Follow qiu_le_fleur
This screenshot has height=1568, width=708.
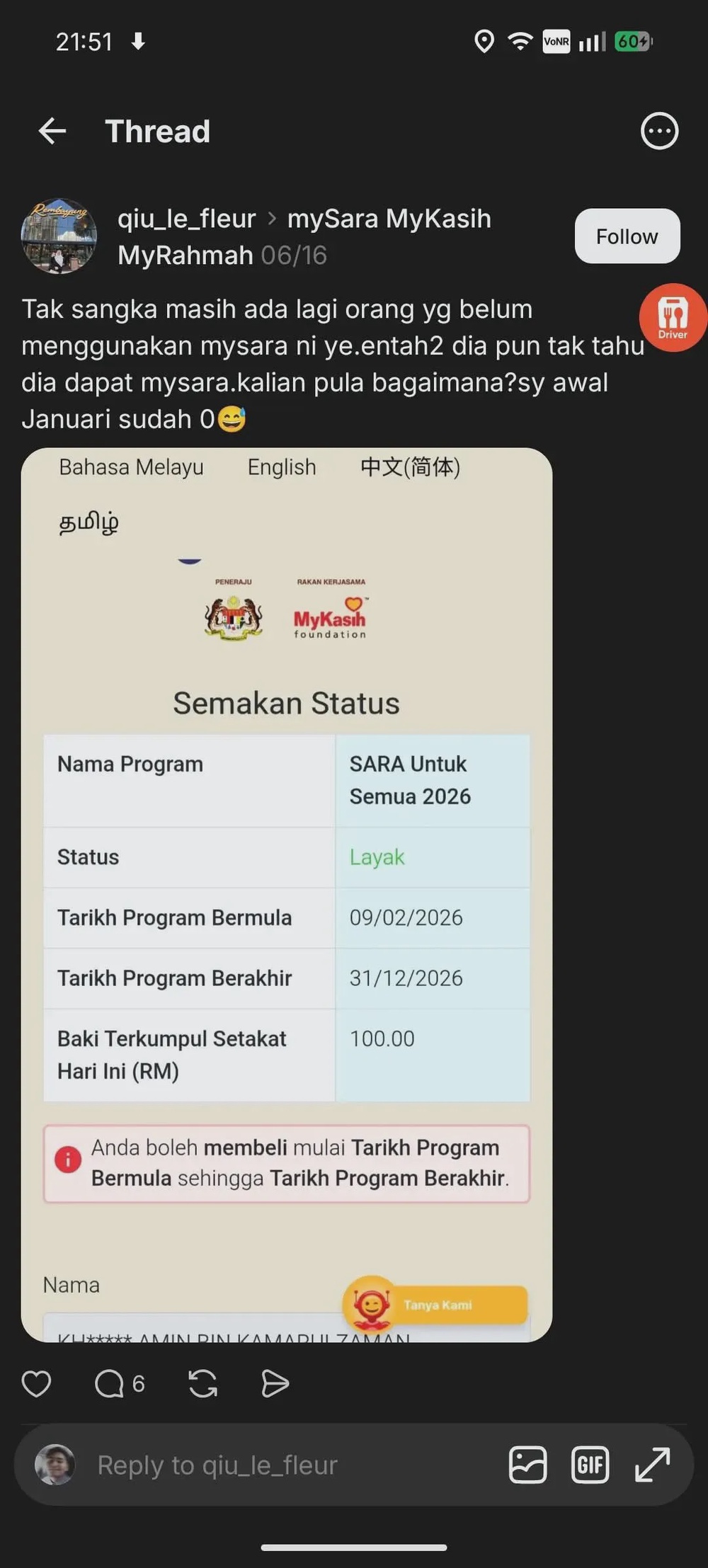627,236
